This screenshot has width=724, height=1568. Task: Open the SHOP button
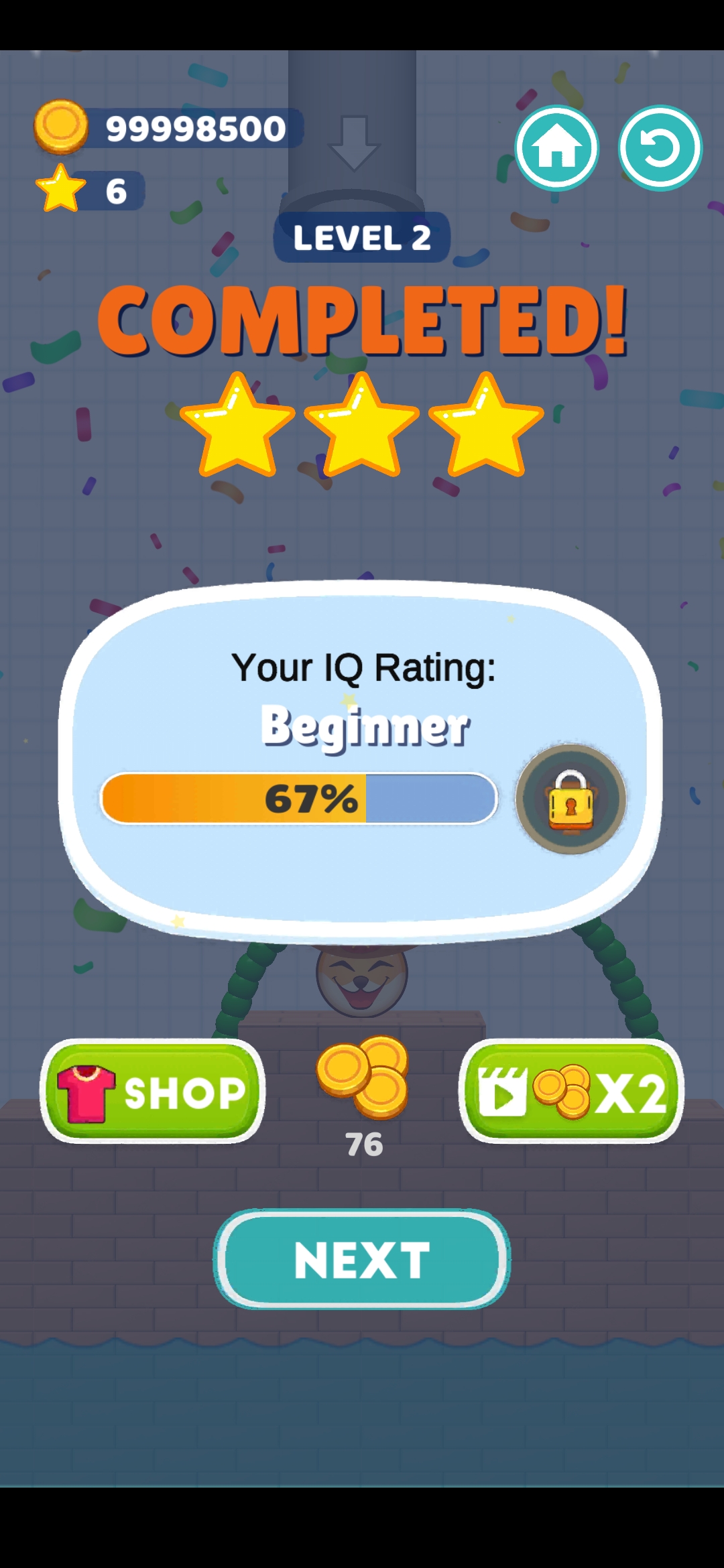(153, 1091)
